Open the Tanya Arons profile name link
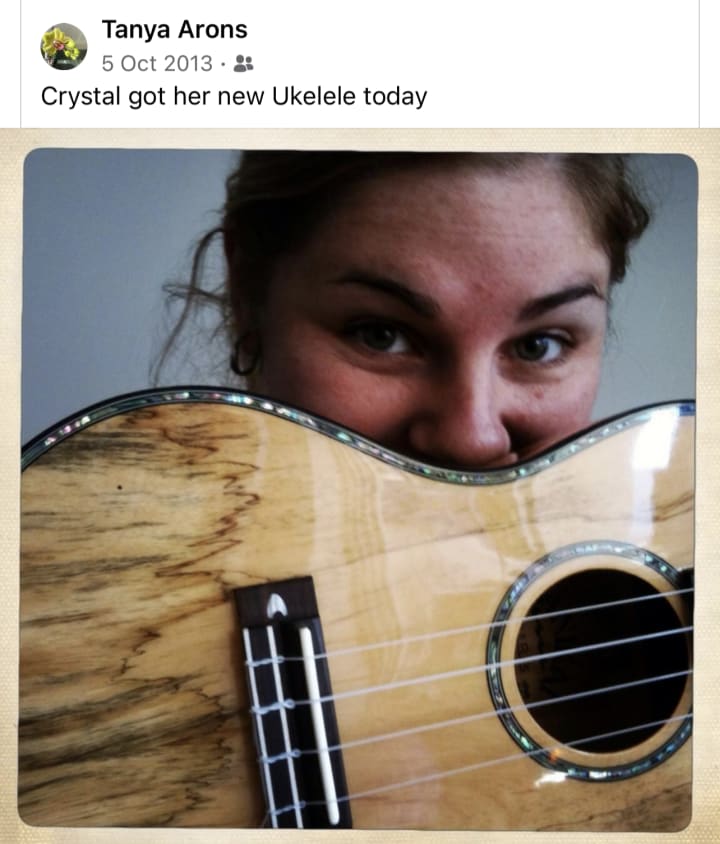Viewport: 720px width, 844px height. 174,30
